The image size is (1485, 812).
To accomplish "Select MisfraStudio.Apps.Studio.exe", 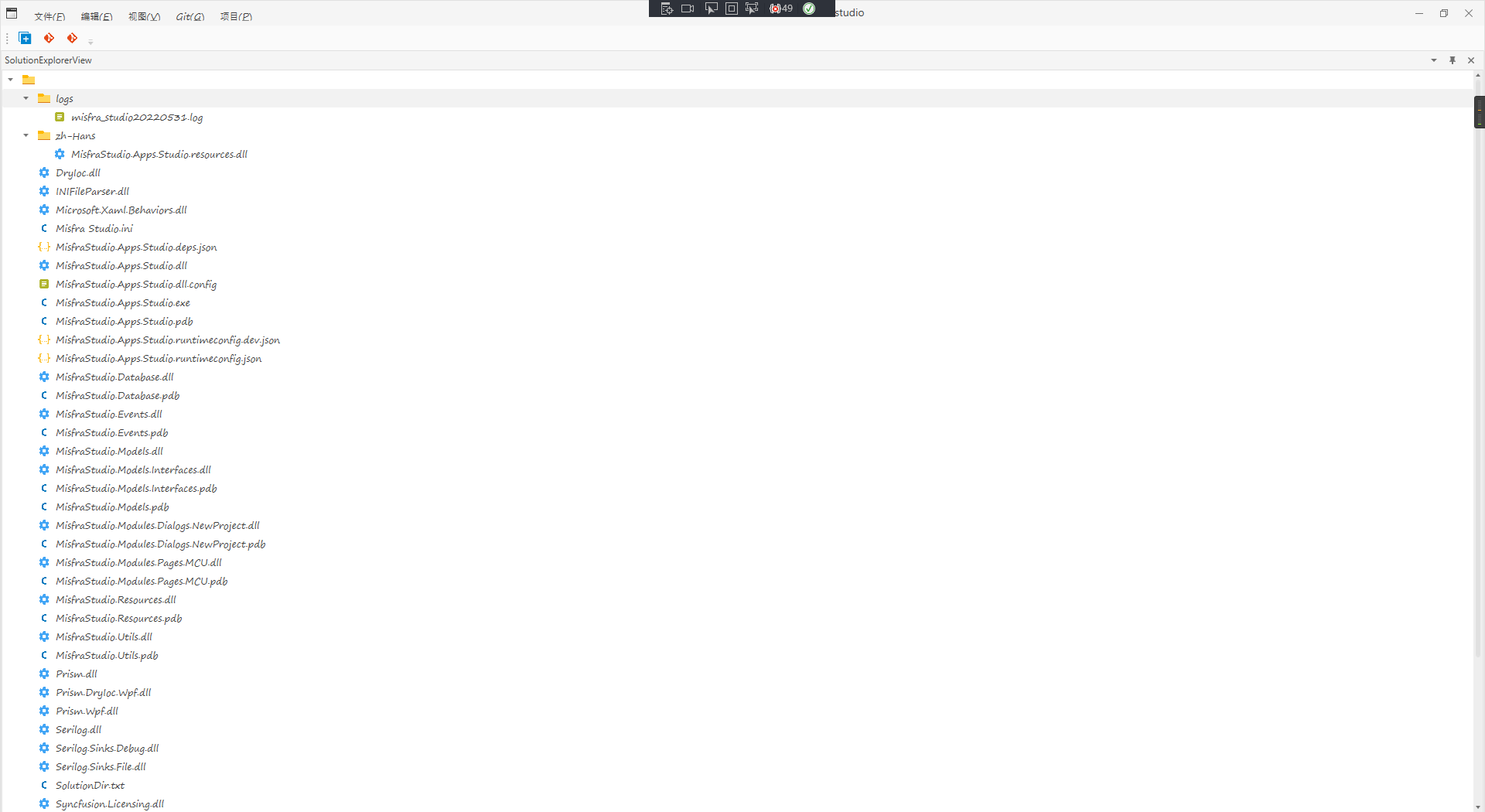I will pos(122,303).
